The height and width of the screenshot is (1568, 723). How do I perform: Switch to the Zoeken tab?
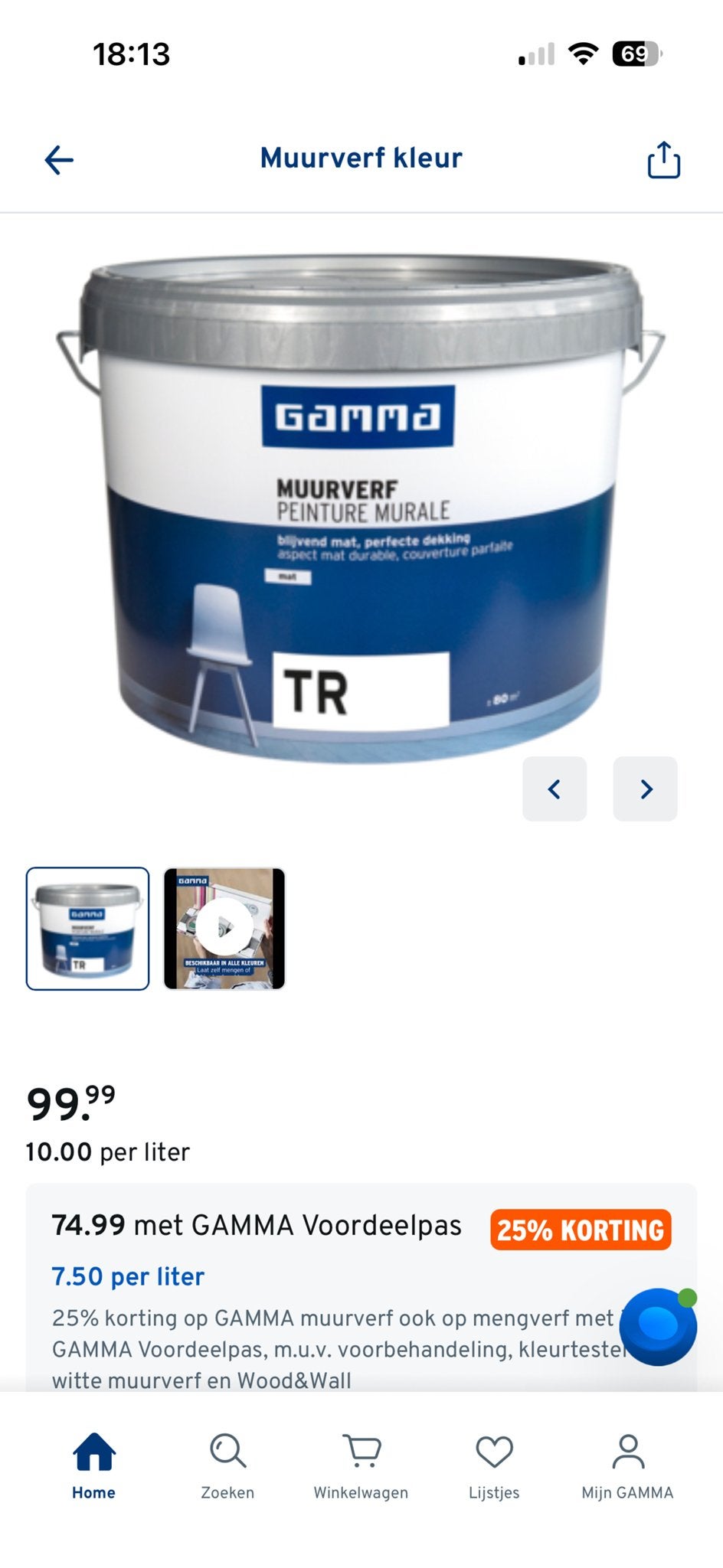[x=227, y=1466]
